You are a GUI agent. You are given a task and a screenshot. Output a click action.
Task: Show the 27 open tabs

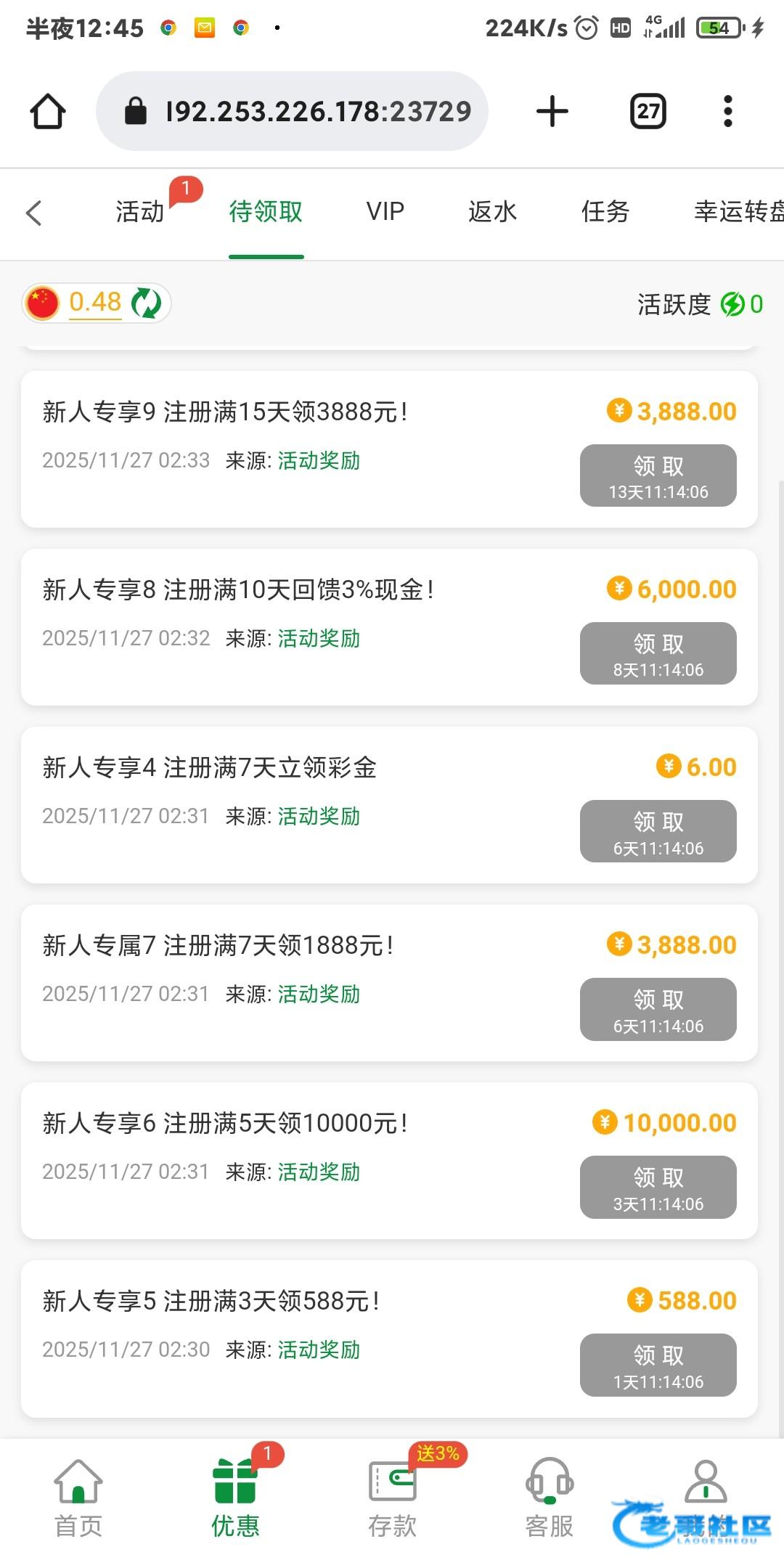coord(648,112)
